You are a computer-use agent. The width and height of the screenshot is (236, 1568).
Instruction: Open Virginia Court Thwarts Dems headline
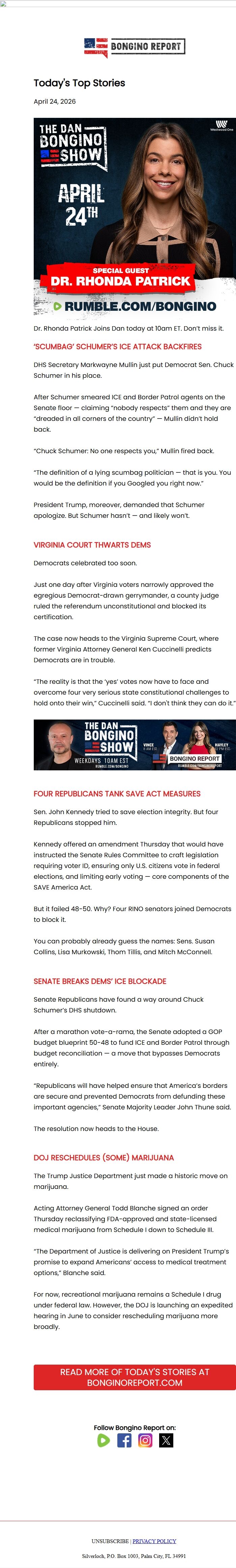pos(92,545)
